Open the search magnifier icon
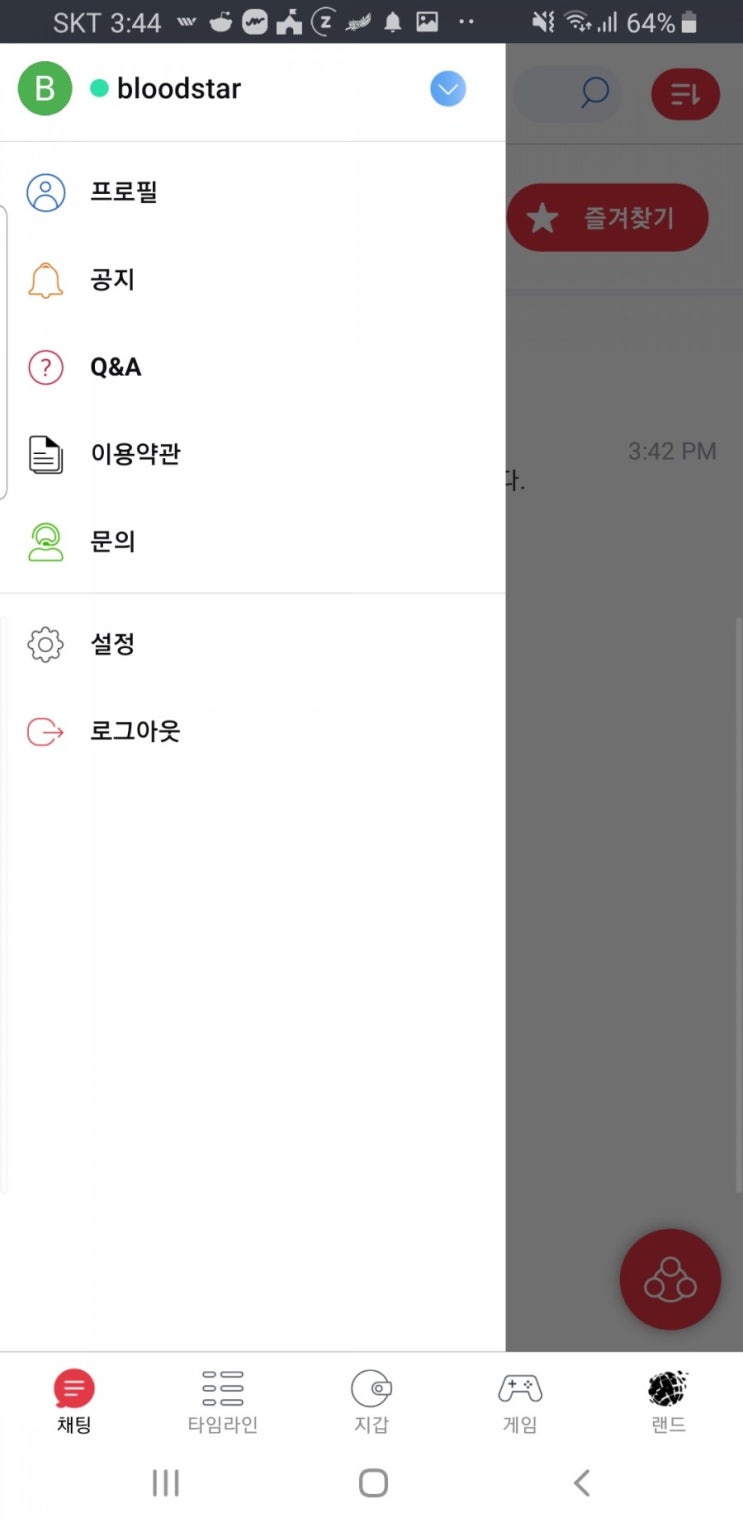This screenshot has height=1527, width=743. [594, 92]
